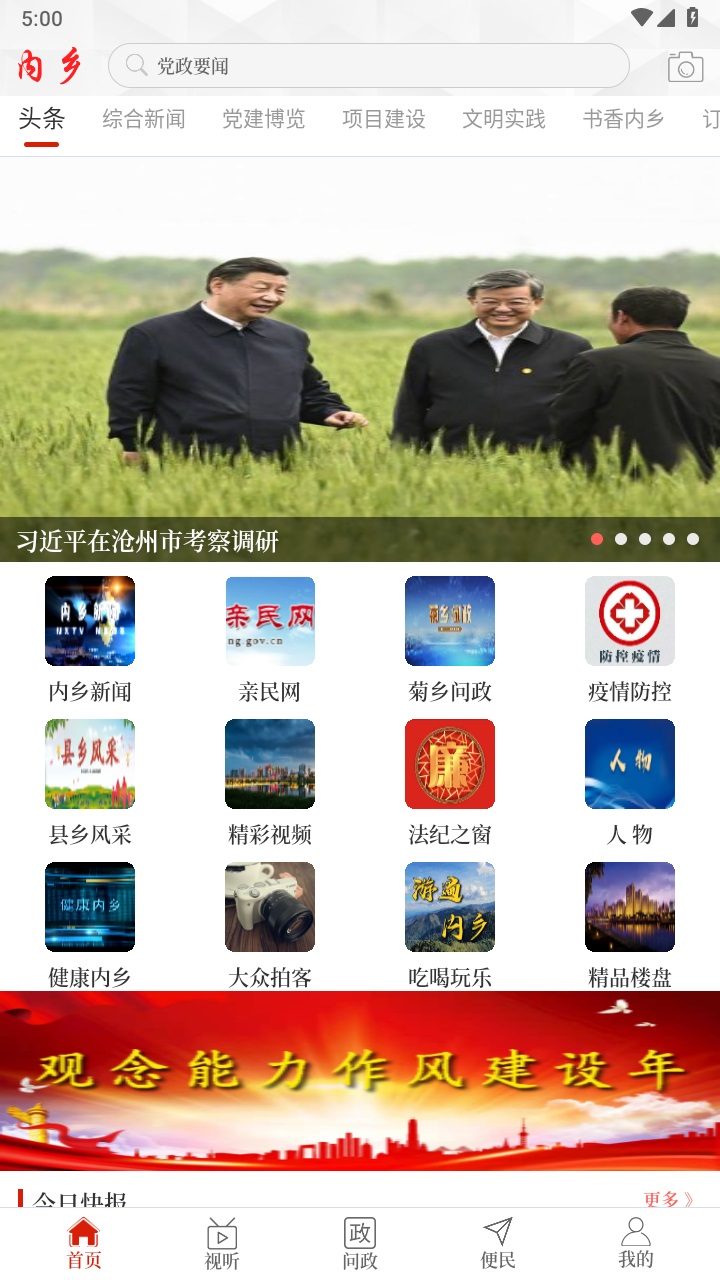Switch to the 综合新闻 tab

(143, 119)
